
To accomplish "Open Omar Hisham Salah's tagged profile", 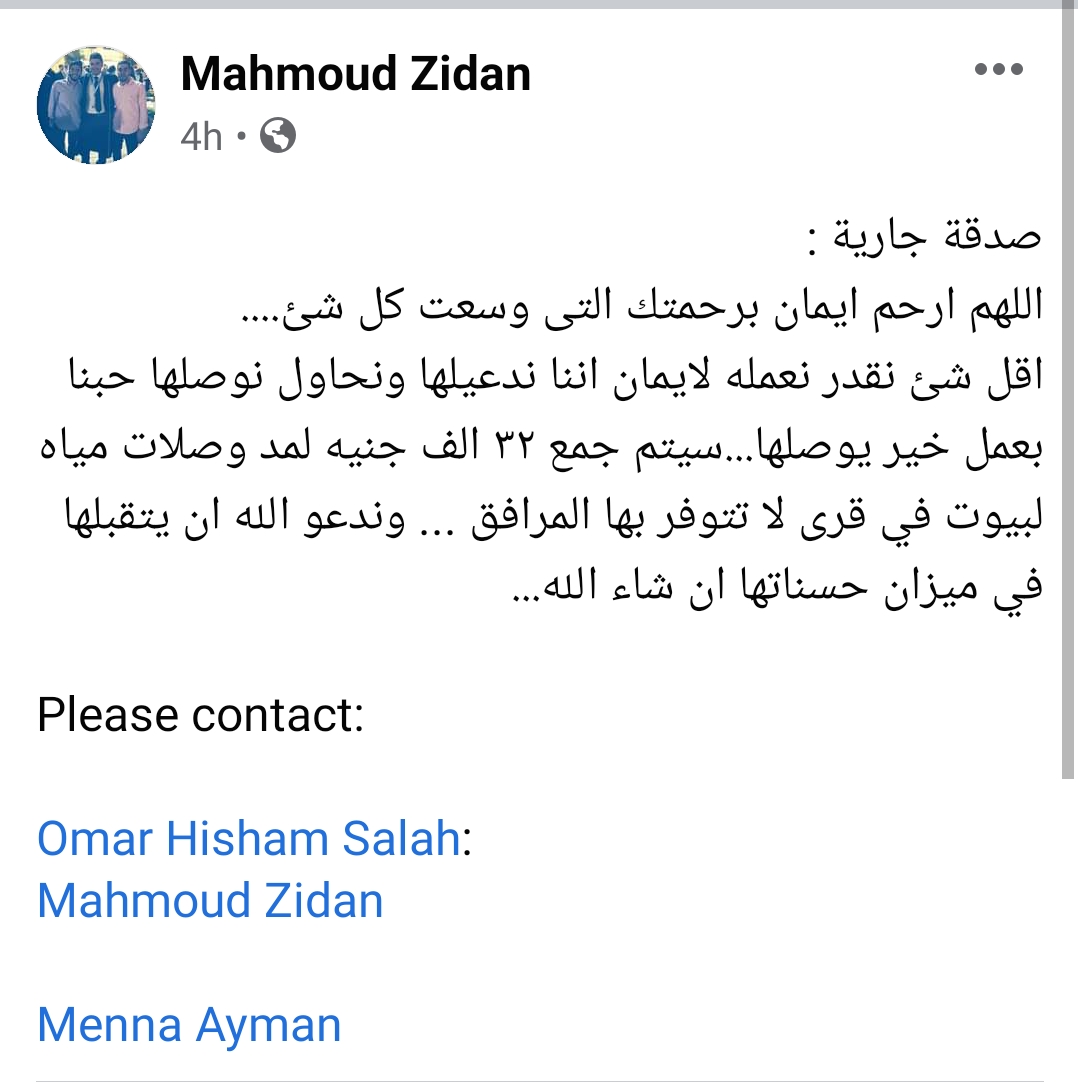I will click(x=248, y=838).
